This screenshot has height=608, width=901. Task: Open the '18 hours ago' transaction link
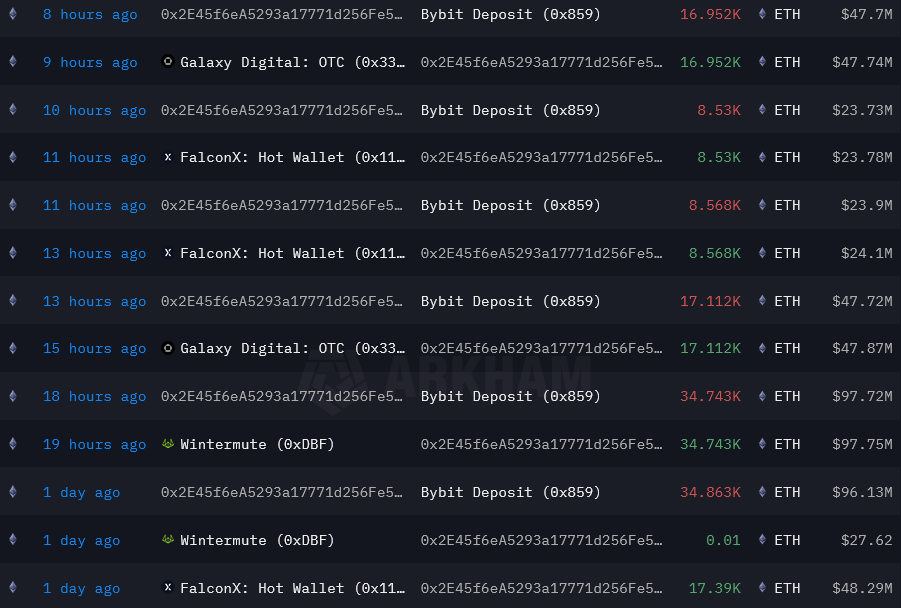tap(94, 397)
